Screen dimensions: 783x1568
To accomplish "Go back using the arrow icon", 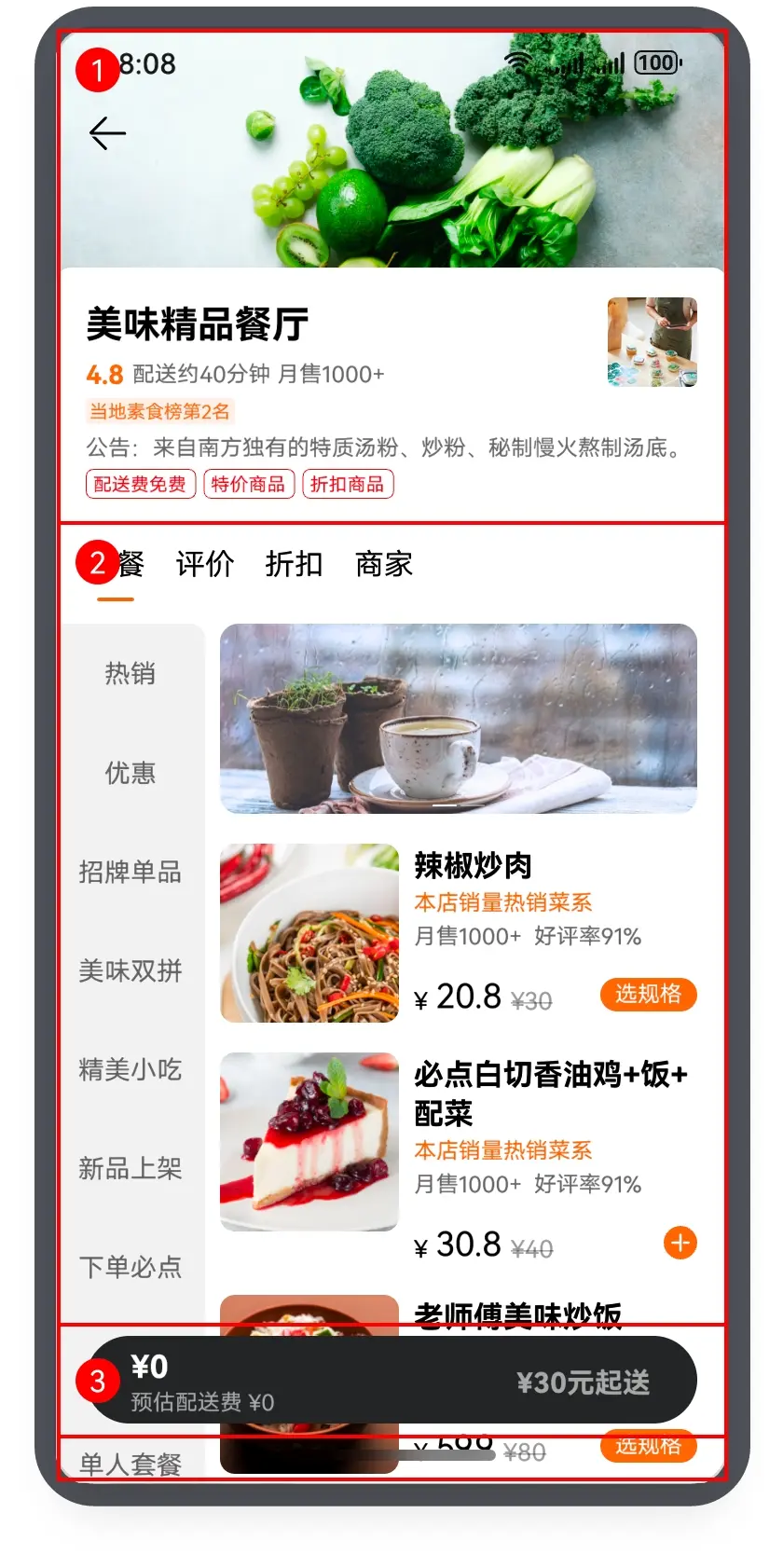I will point(107,134).
